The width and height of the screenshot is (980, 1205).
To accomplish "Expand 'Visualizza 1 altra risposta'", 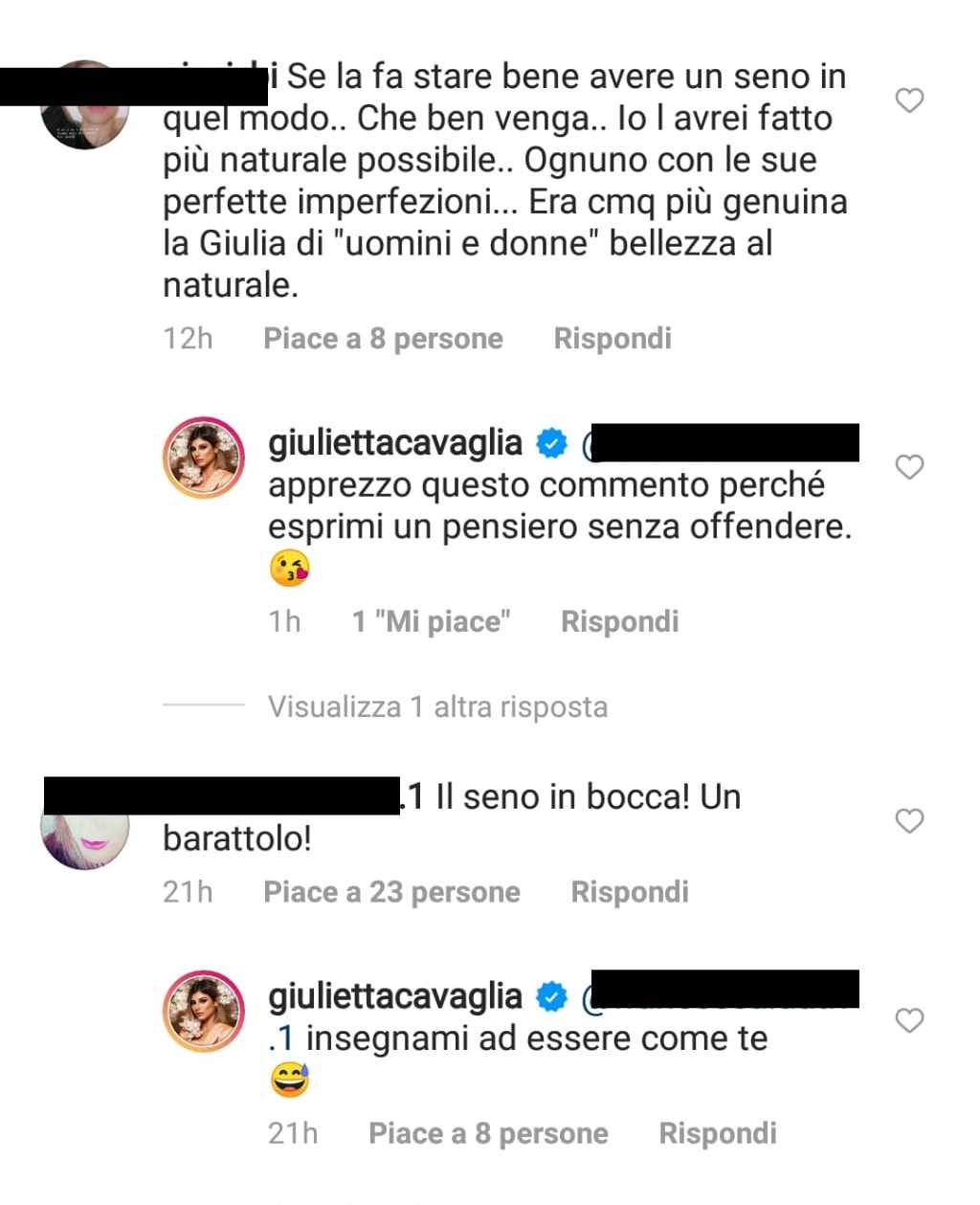I will 437,707.
